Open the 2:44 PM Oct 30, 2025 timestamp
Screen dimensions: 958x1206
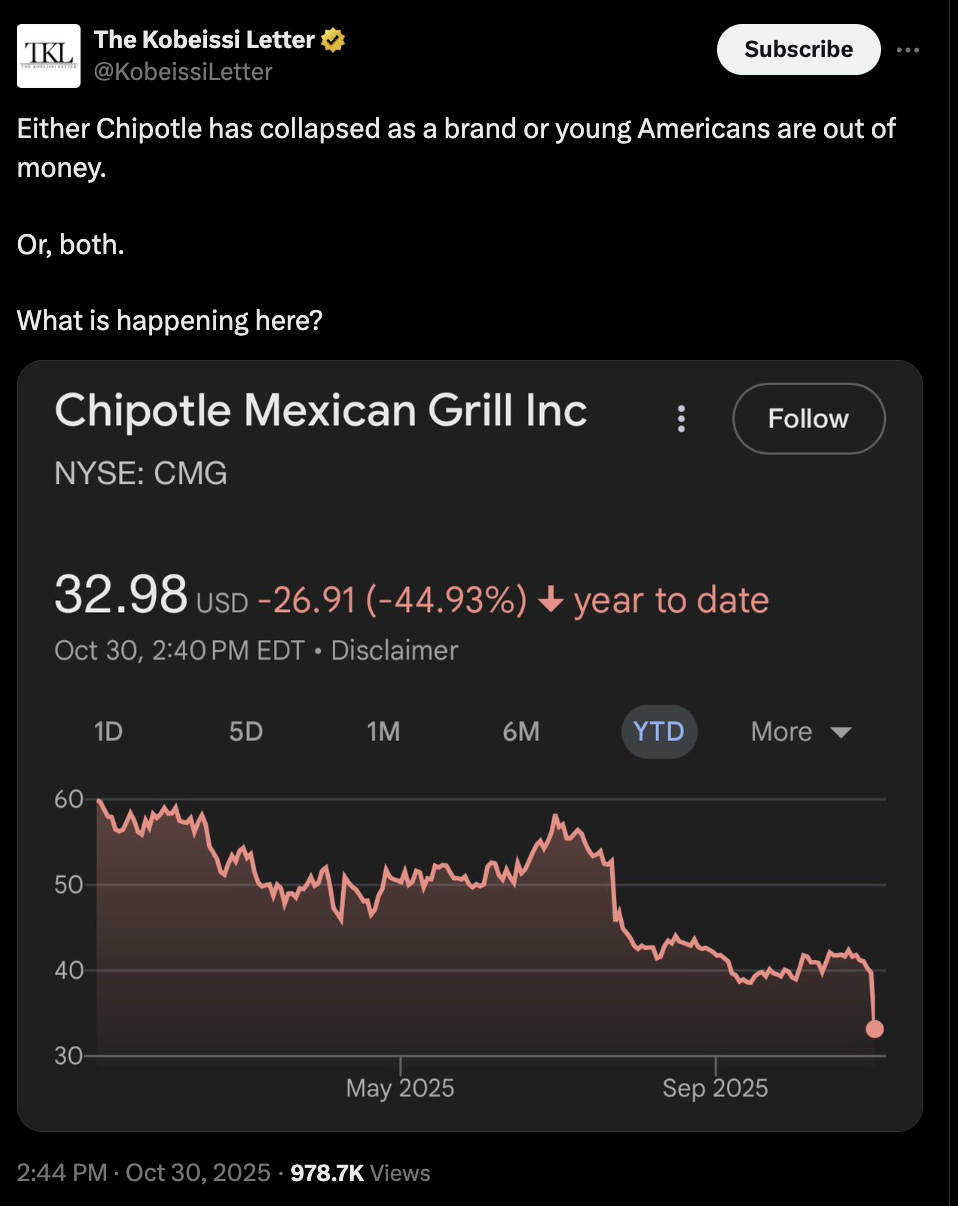(143, 1172)
